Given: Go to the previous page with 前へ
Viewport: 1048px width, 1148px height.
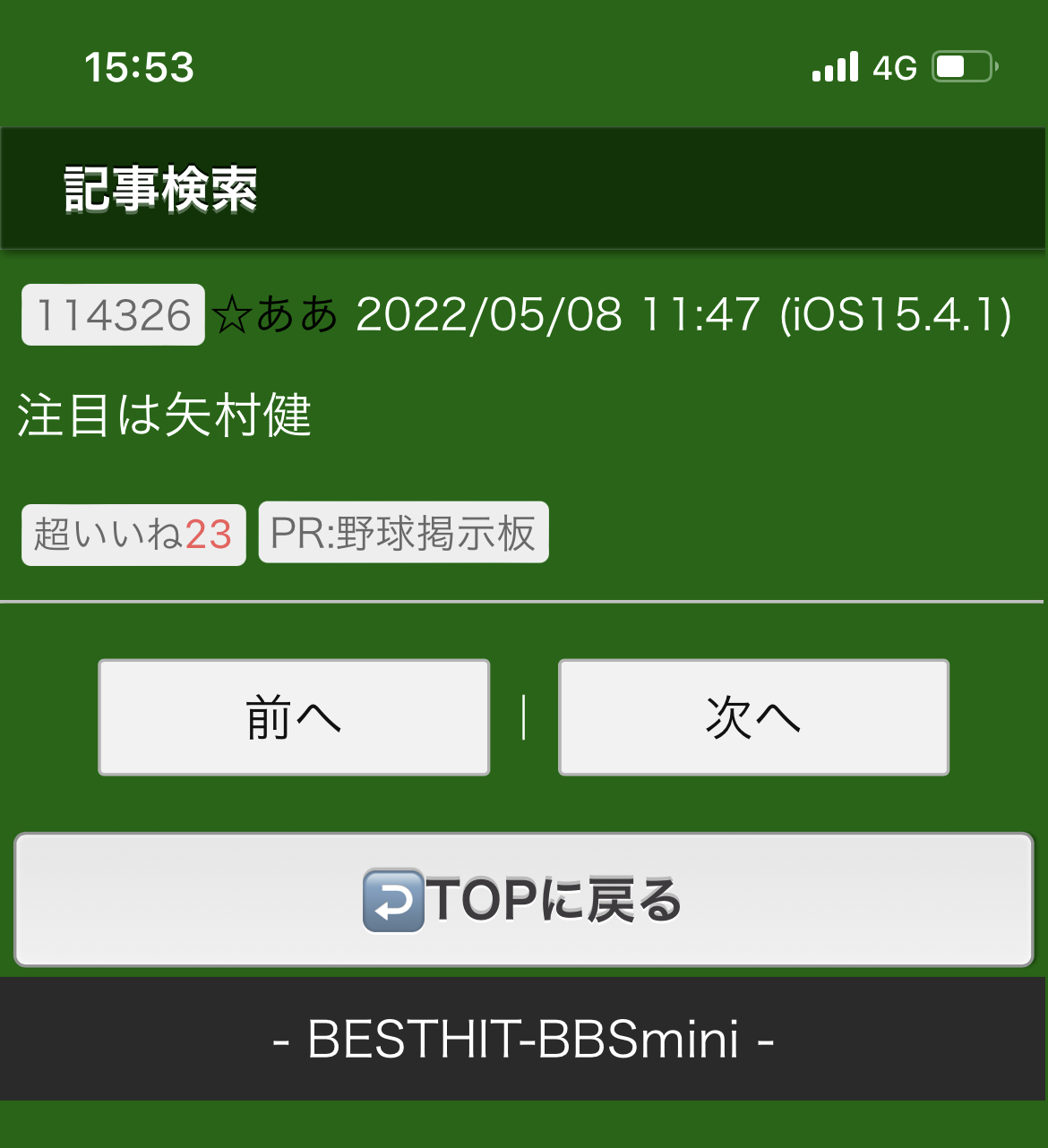Looking at the screenshot, I should 294,717.
